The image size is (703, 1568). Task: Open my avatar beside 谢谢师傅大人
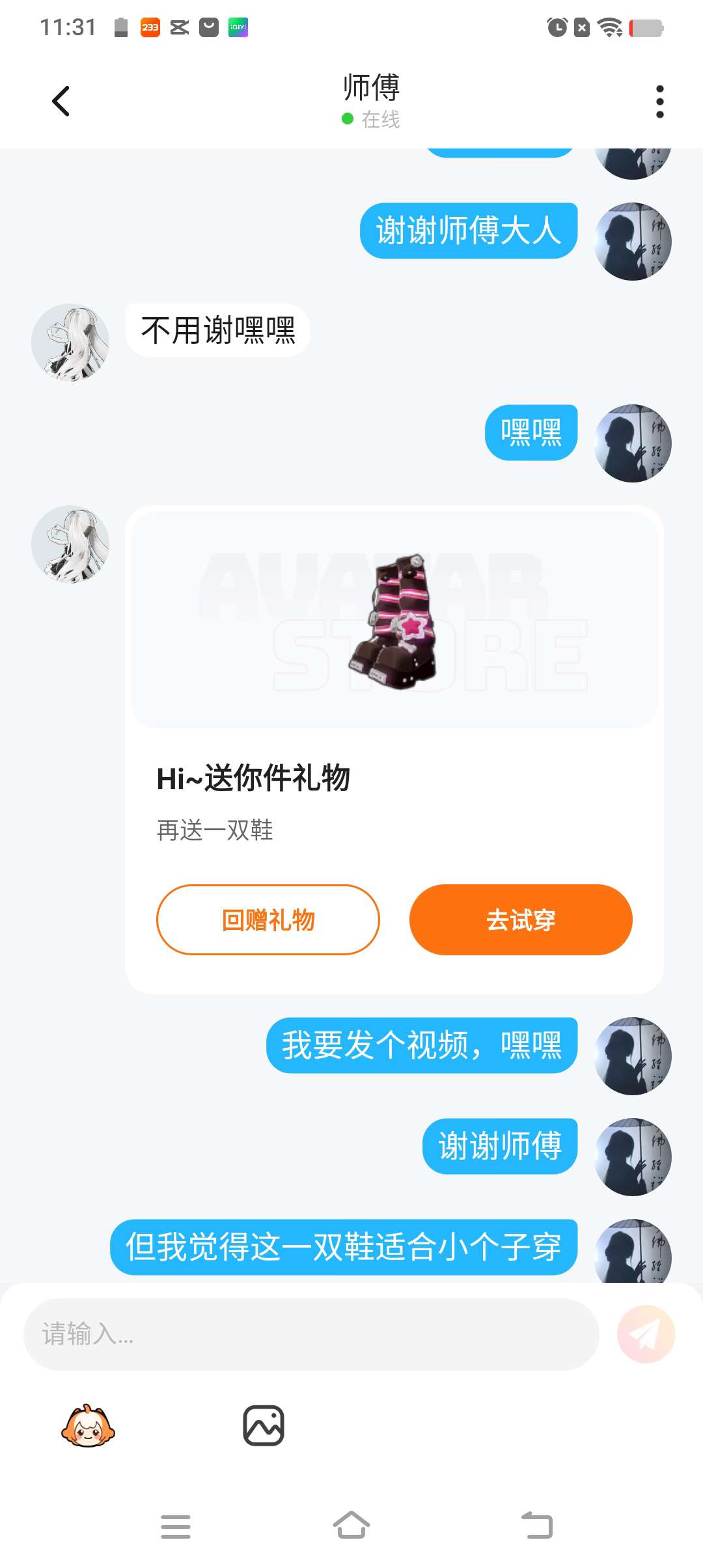click(633, 242)
